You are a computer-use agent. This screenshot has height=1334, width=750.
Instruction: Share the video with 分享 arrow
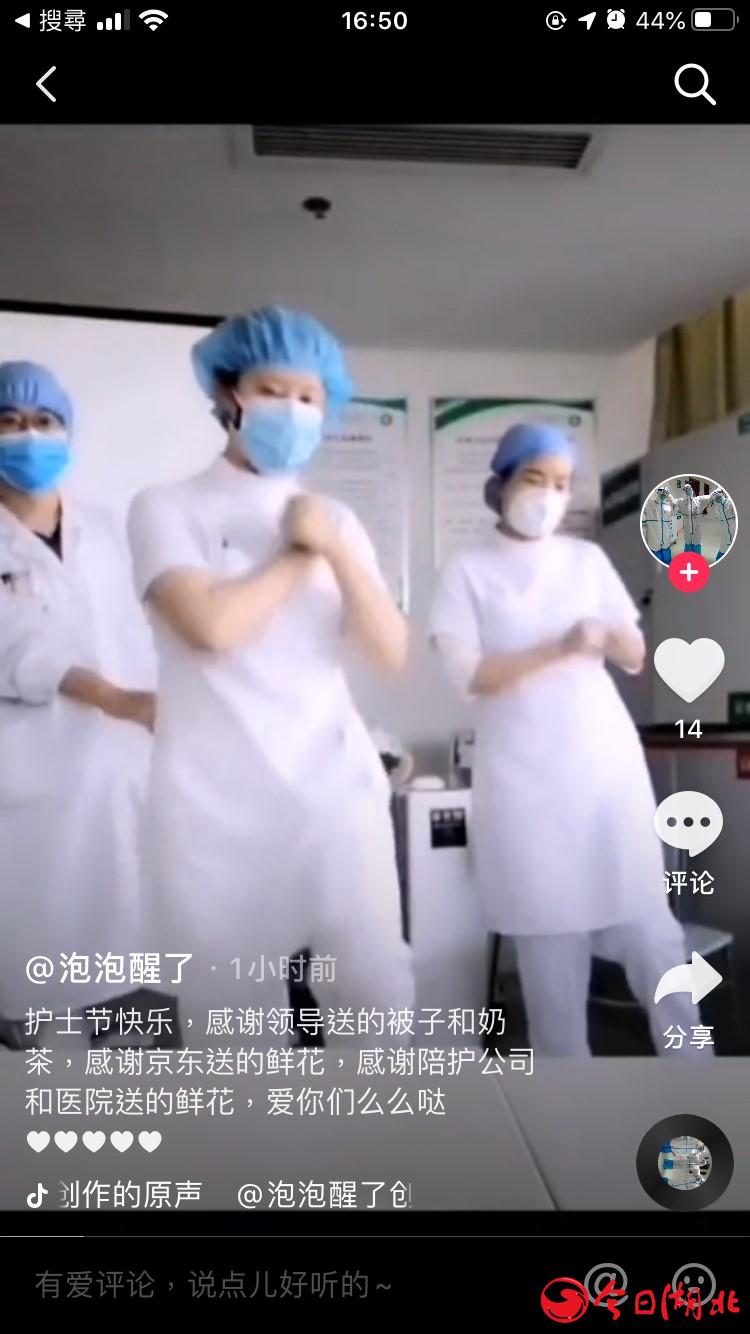point(688,982)
